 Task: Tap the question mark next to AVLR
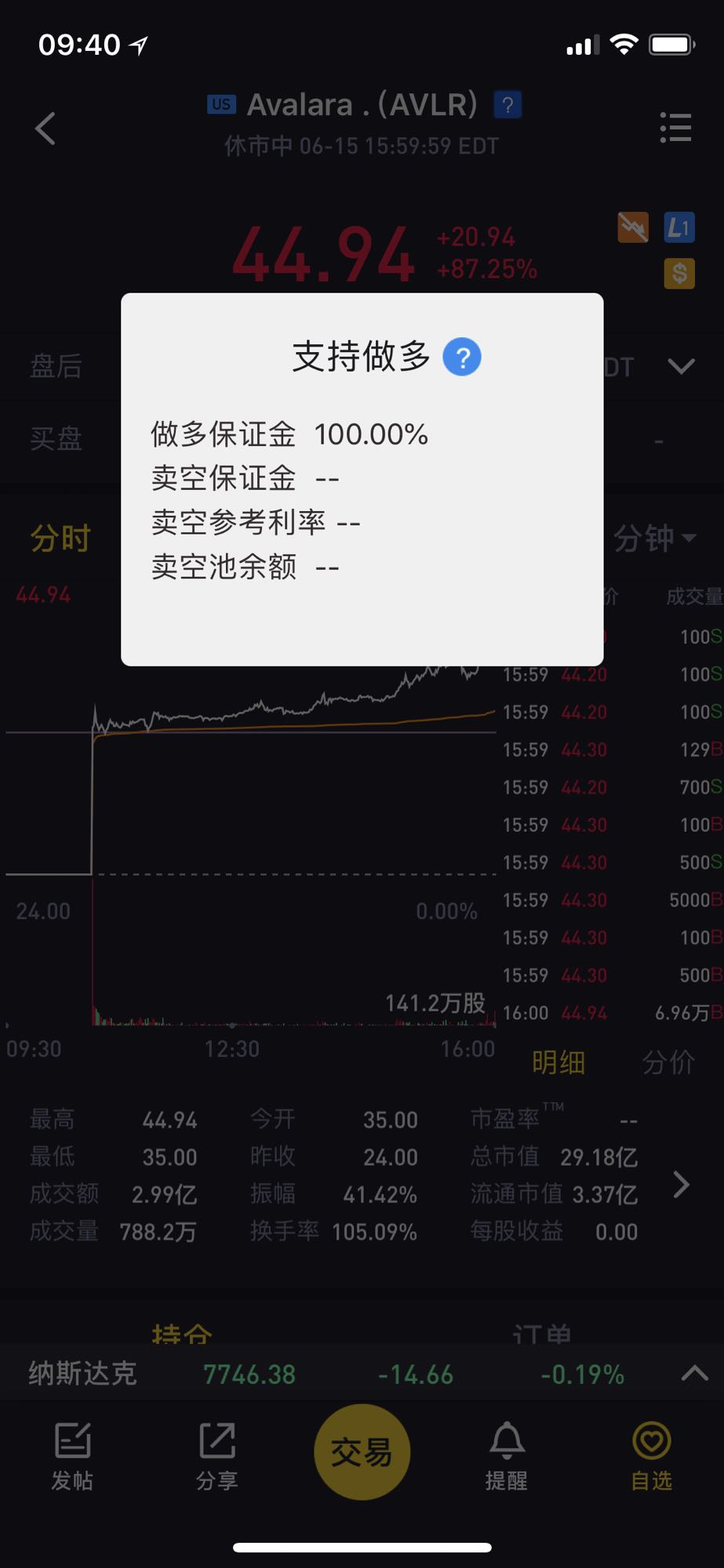tap(508, 105)
